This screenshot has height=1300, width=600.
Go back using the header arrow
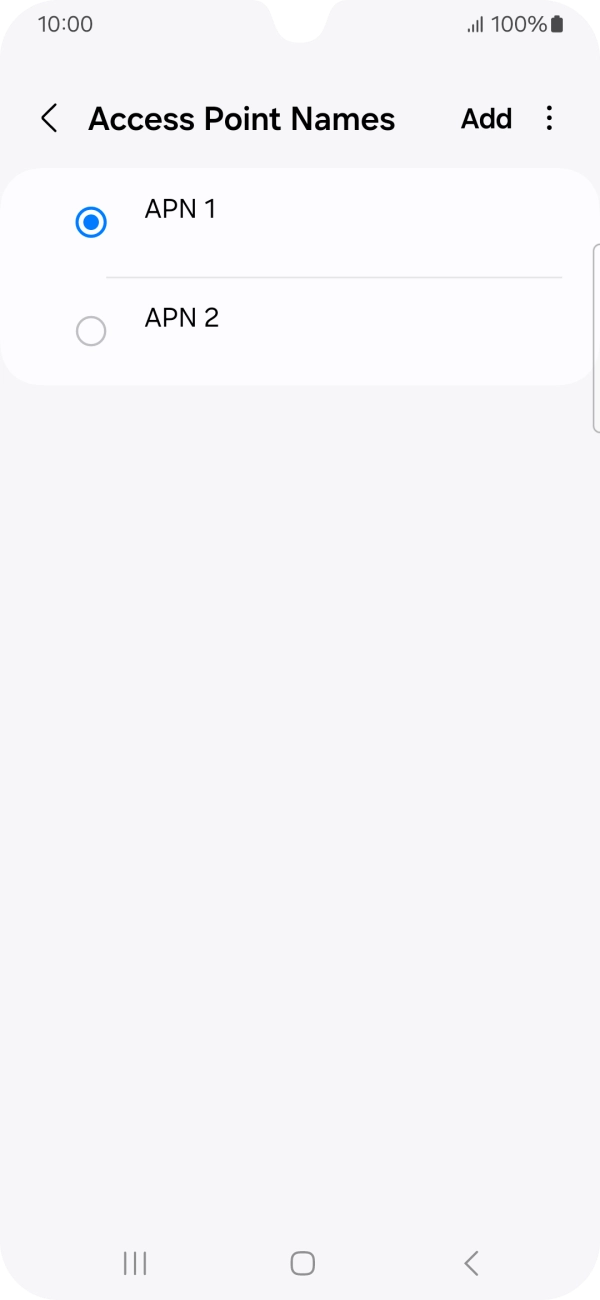pyautogui.click(x=49, y=119)
